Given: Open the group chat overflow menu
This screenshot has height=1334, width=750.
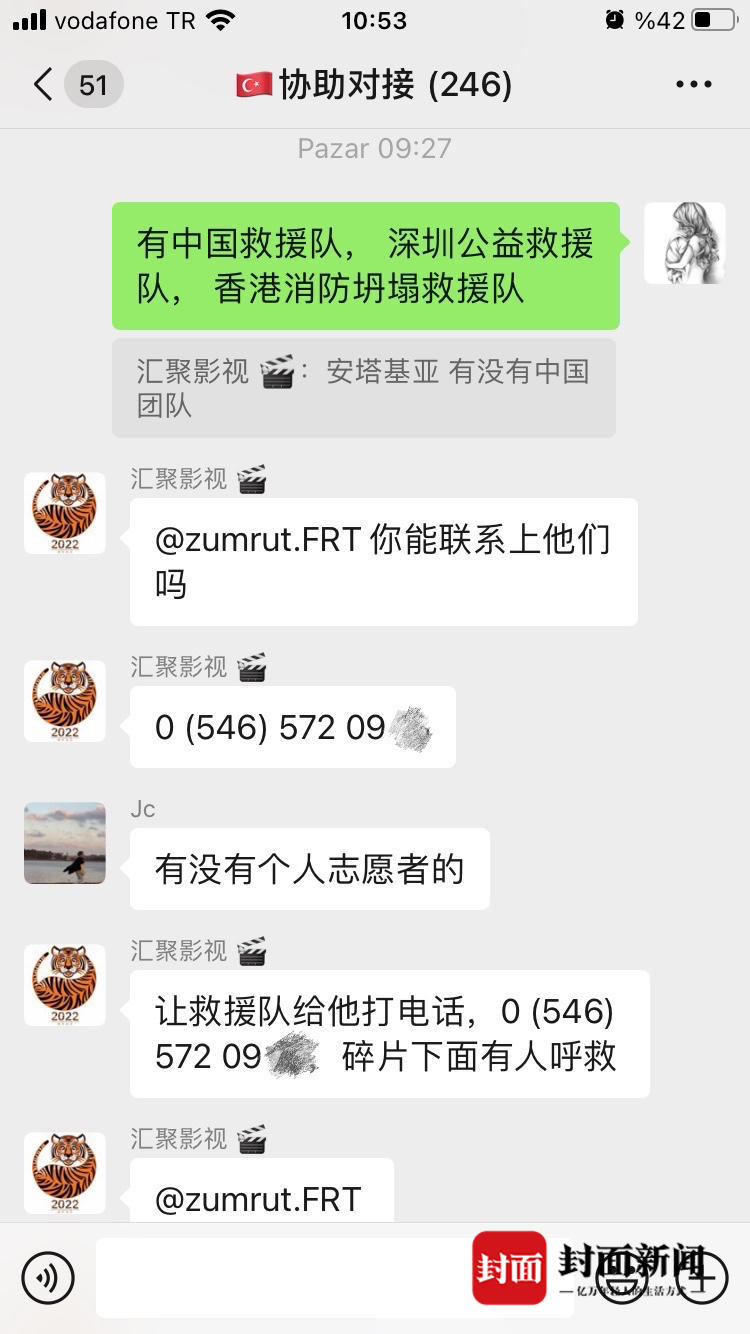Looking at the screenshot, I should coord(693,85).
